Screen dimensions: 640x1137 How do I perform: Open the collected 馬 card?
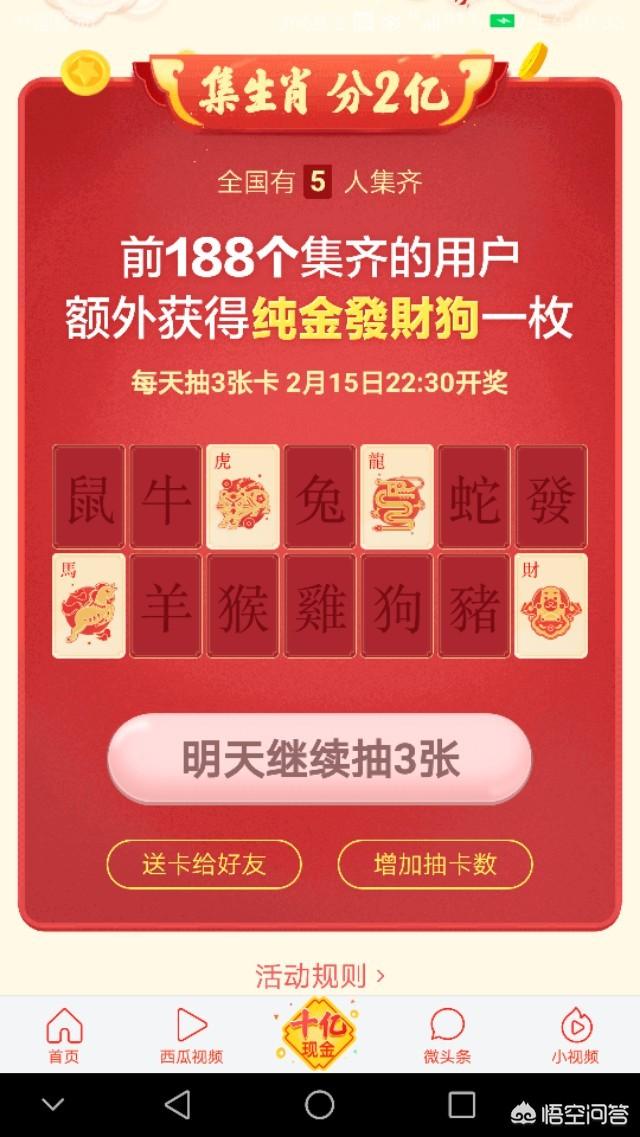click(x=89, y=606)
